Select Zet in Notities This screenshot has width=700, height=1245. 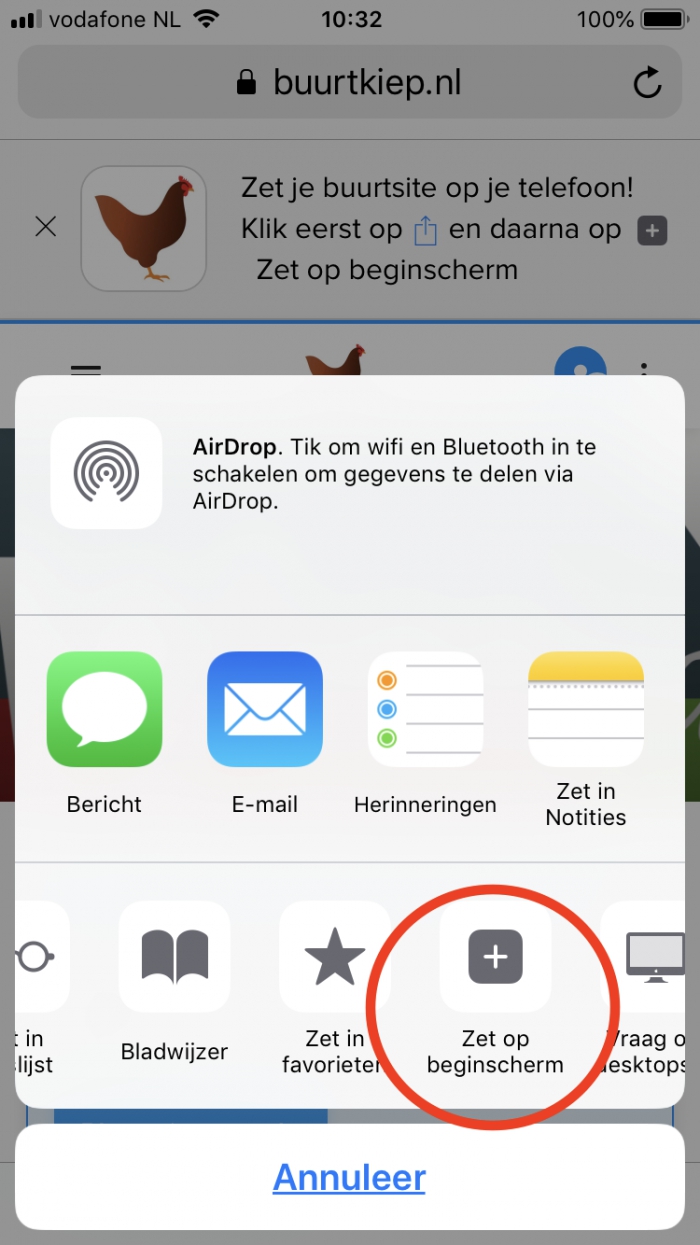(585, 709)
